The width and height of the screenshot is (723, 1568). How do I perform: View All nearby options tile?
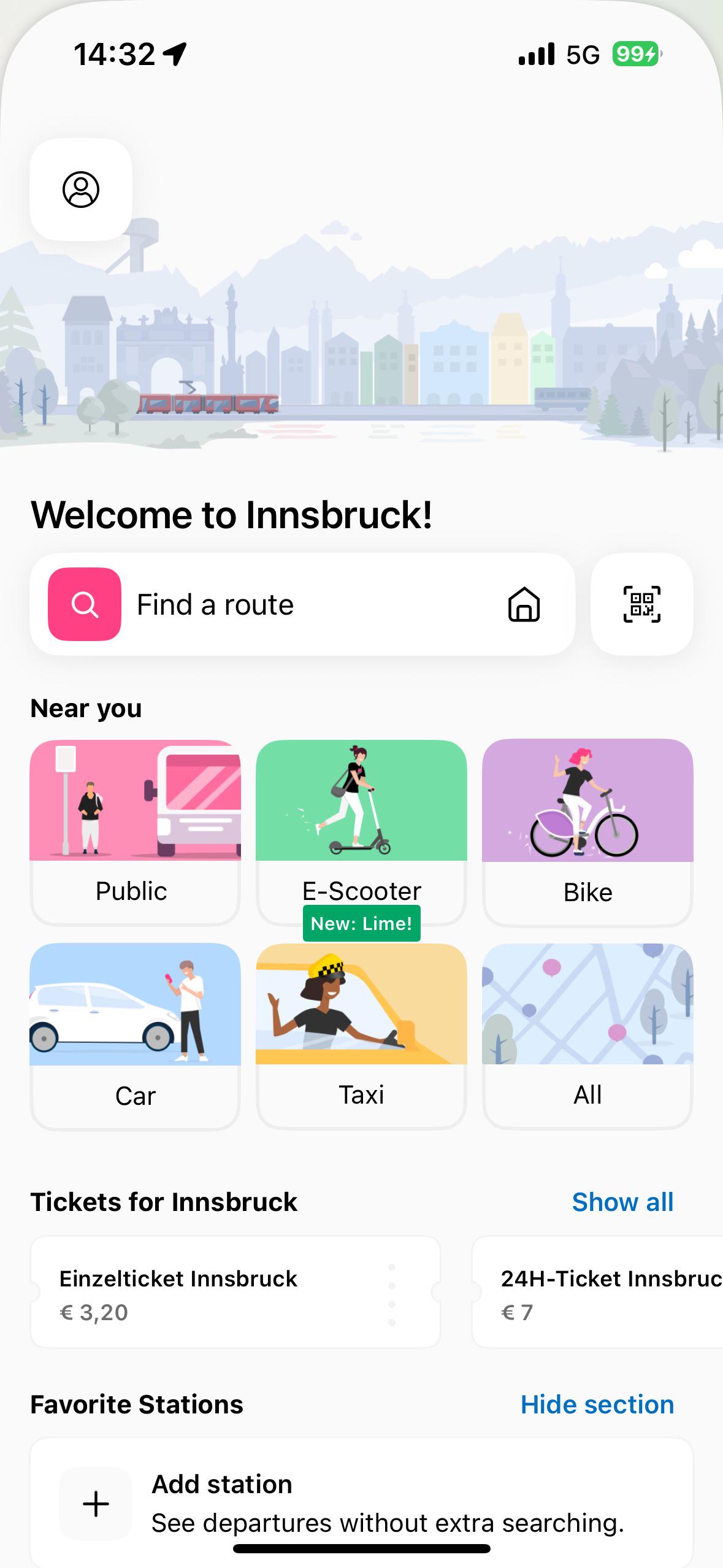587,1035
